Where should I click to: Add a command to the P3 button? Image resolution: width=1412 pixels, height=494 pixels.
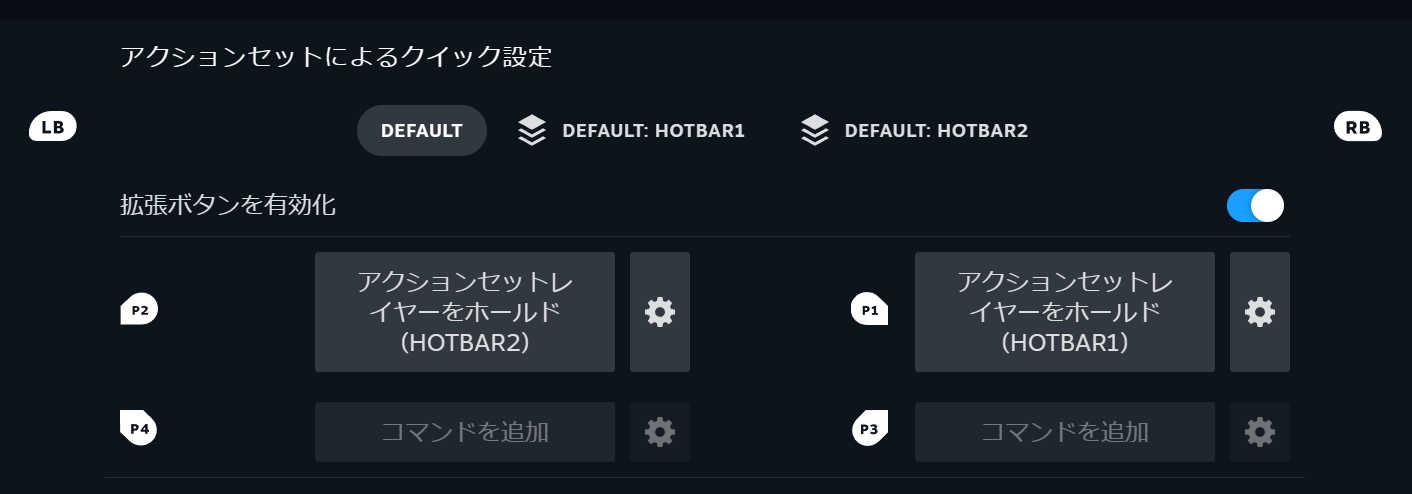point(1064,432)
